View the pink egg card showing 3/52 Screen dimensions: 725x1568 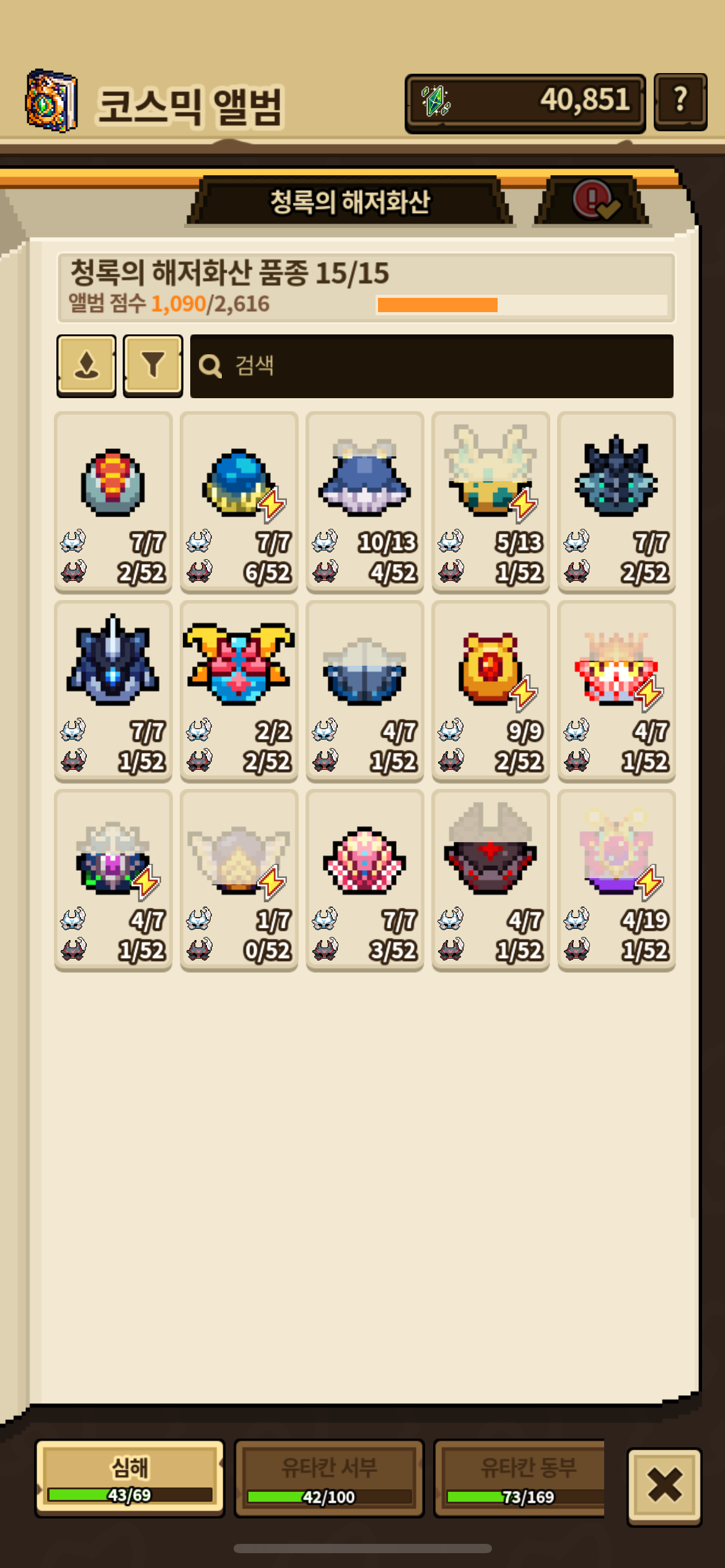coord(364,879)
